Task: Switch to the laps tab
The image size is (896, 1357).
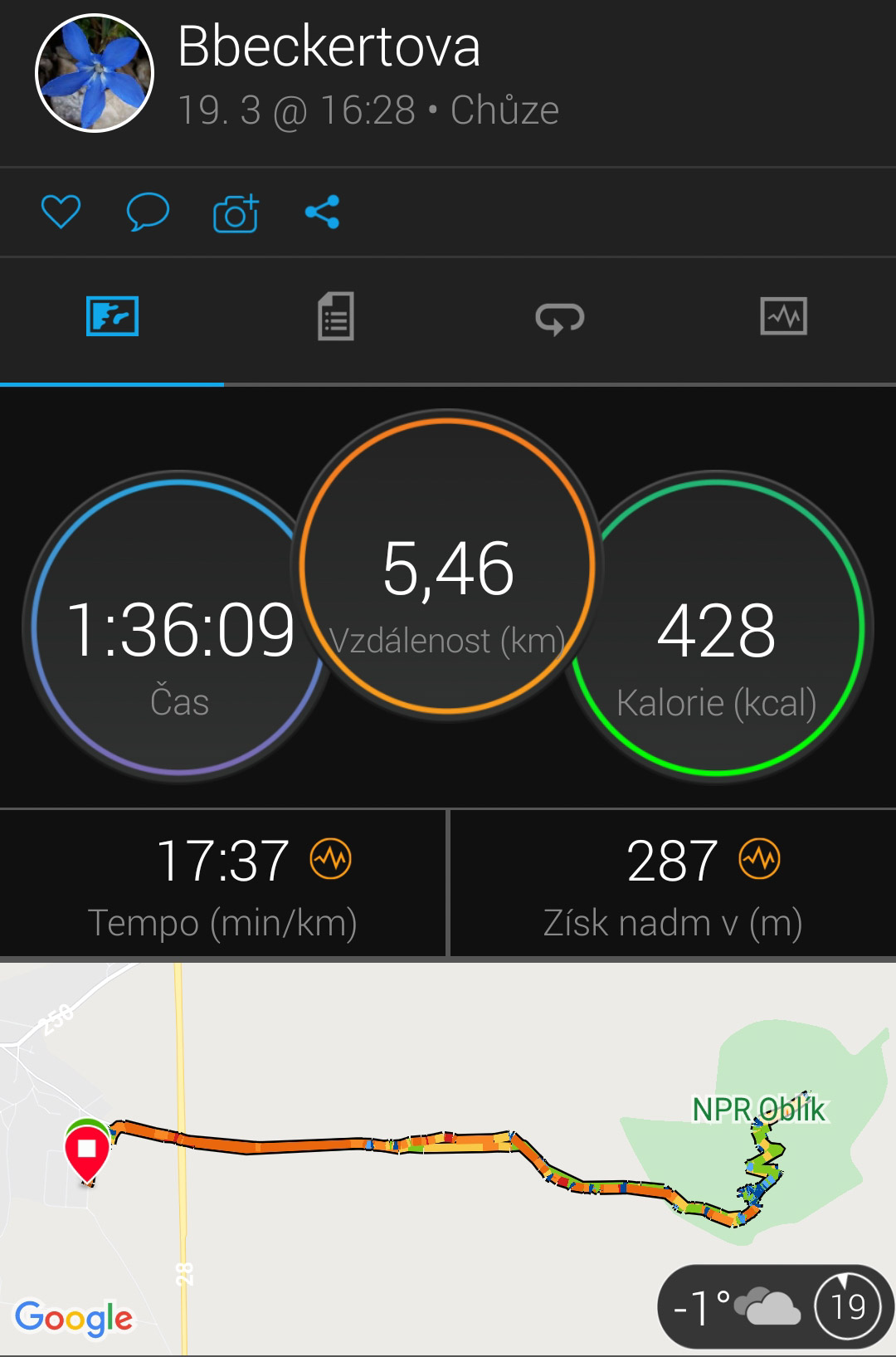Action: (x=560, y=318)
